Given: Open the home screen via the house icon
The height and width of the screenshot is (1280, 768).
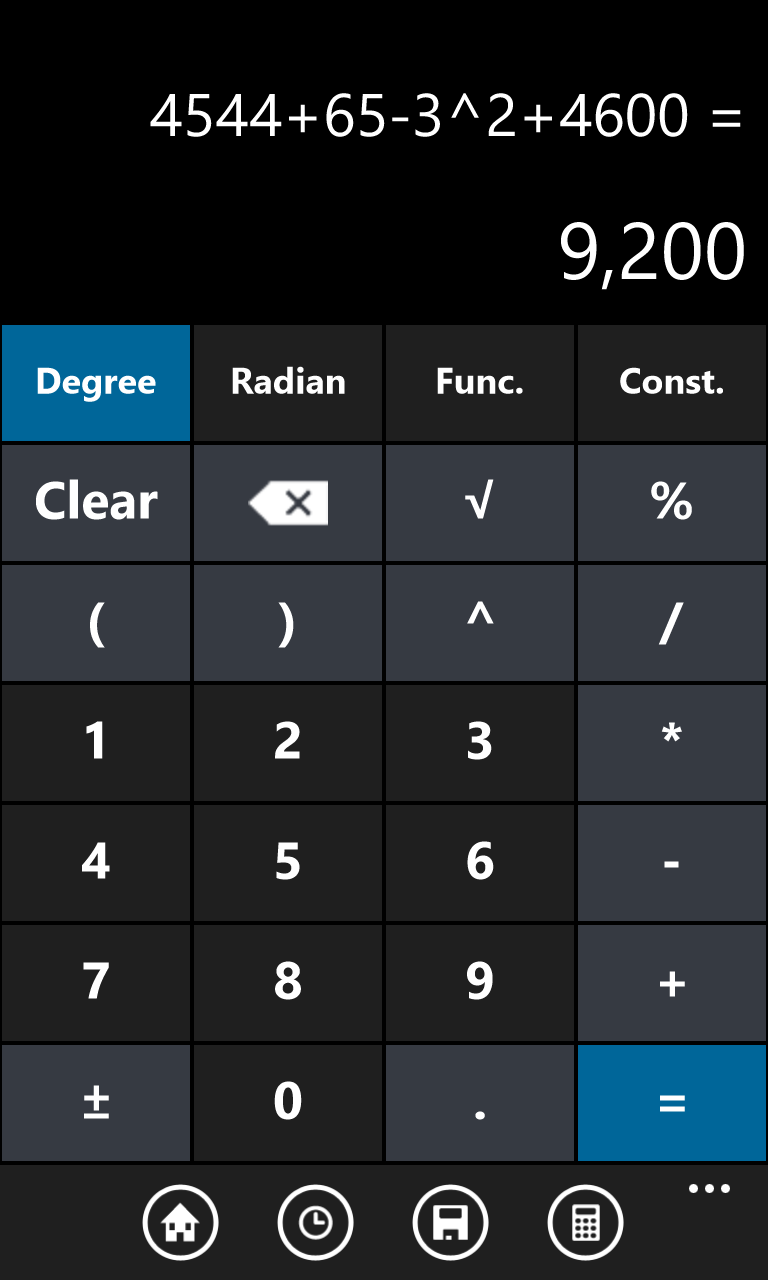Looking at the screenshot, I should tap(180, 1222).
